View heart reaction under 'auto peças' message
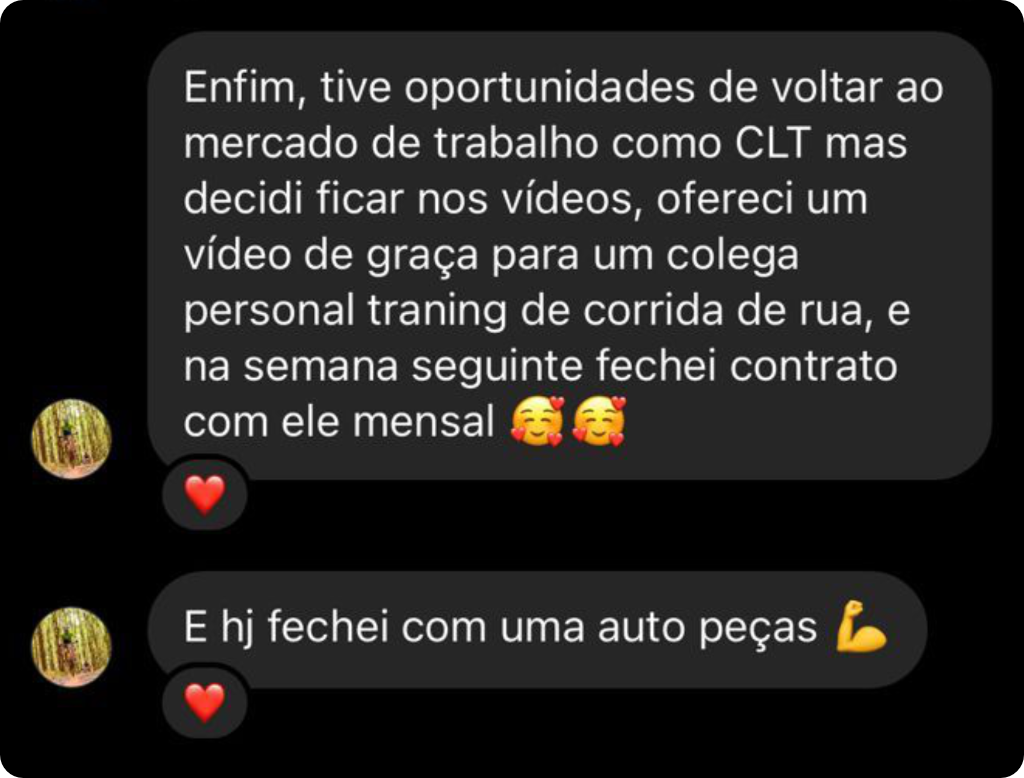 pos(205,702)
